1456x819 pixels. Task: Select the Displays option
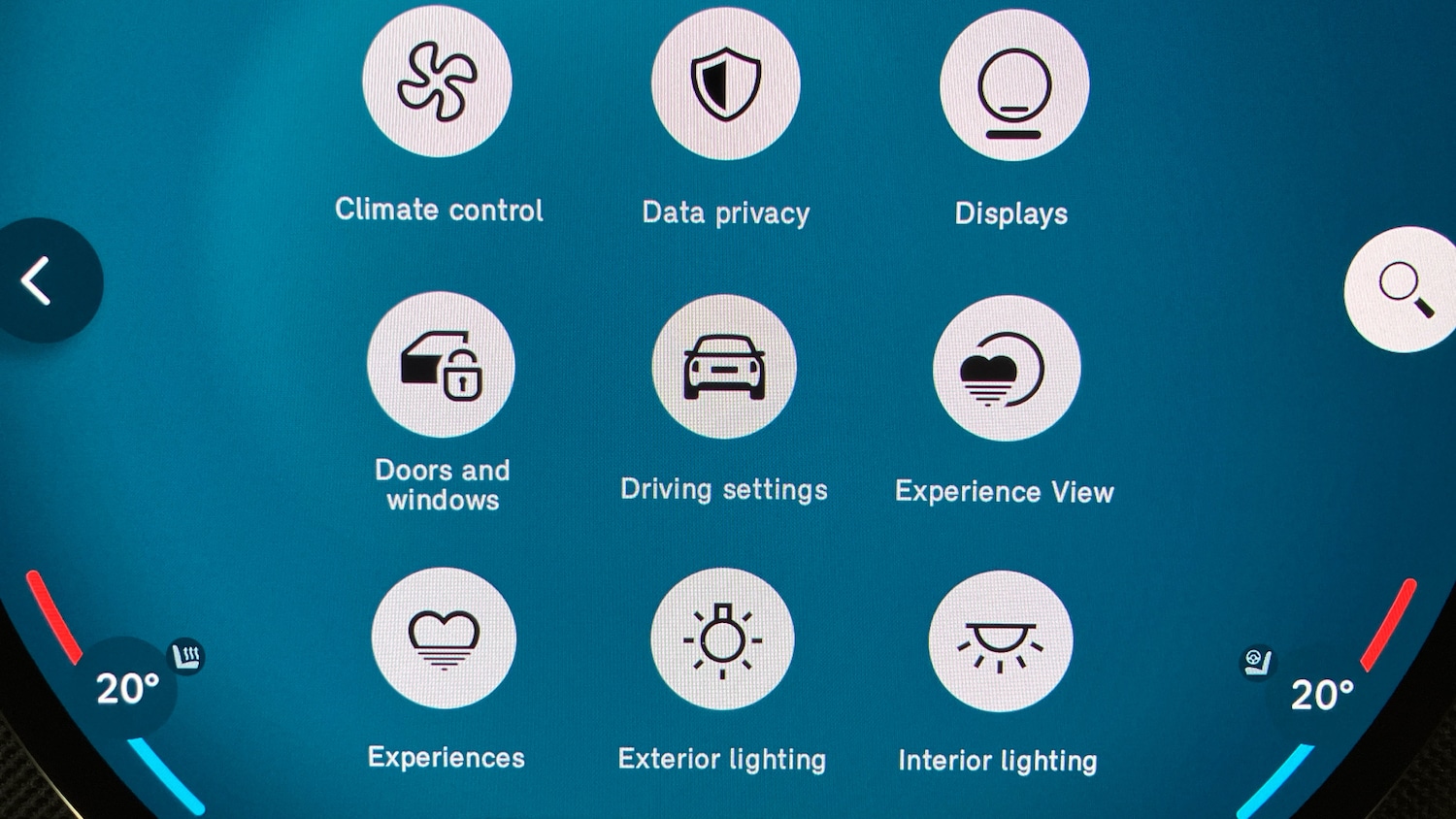point(1013,86)
